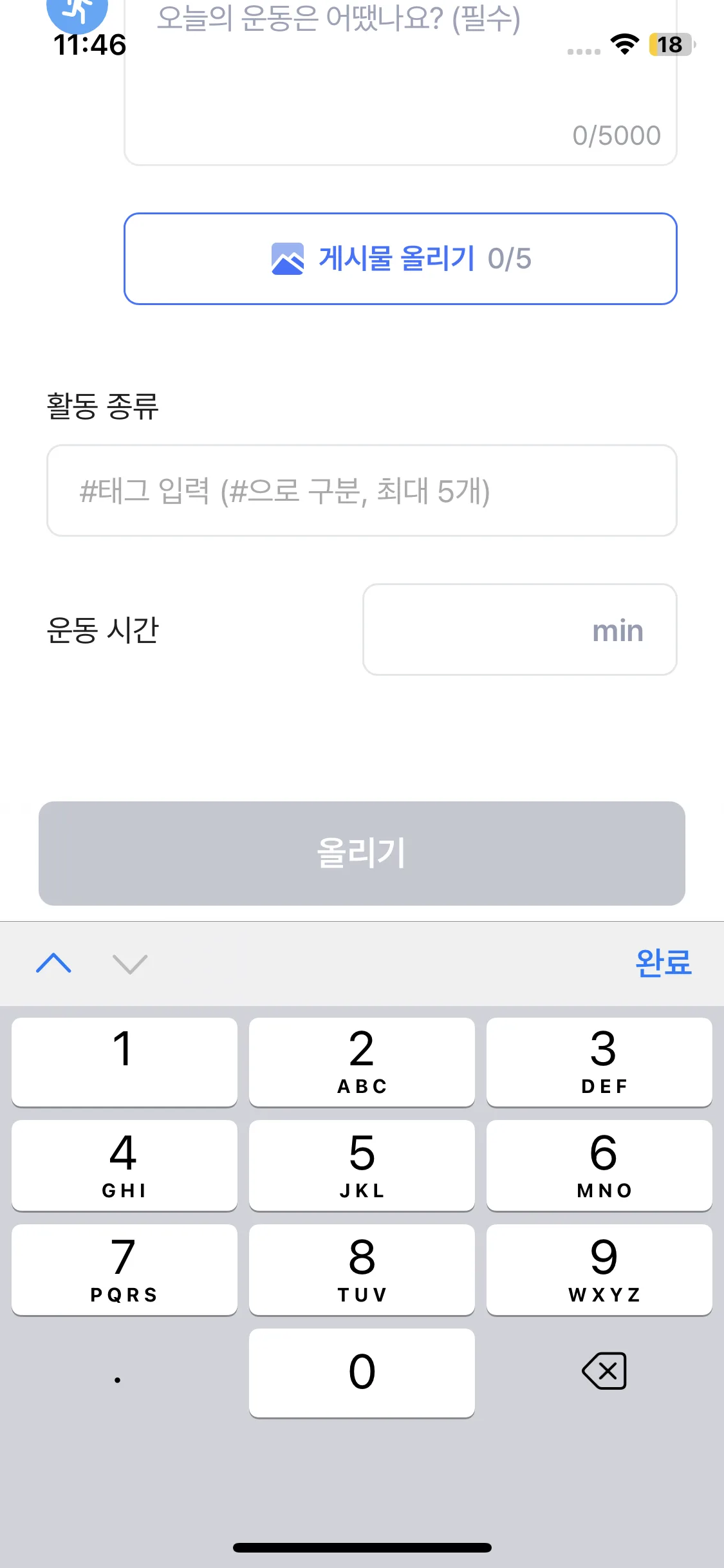Type digit 5 on the keypad
This screenshot has width=724, height=1568.
tap(362, 1165)
